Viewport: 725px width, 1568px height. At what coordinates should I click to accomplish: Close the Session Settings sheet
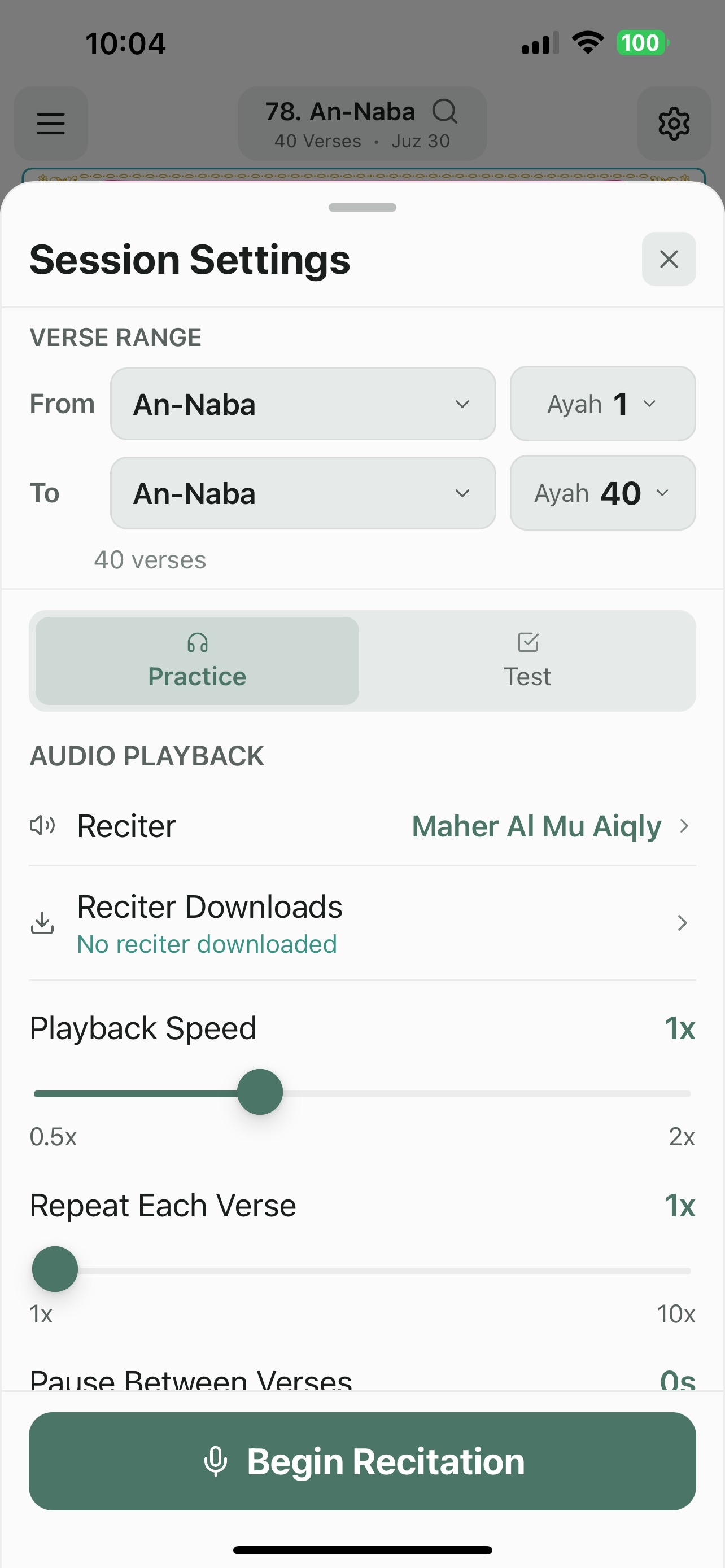(669, 259)
